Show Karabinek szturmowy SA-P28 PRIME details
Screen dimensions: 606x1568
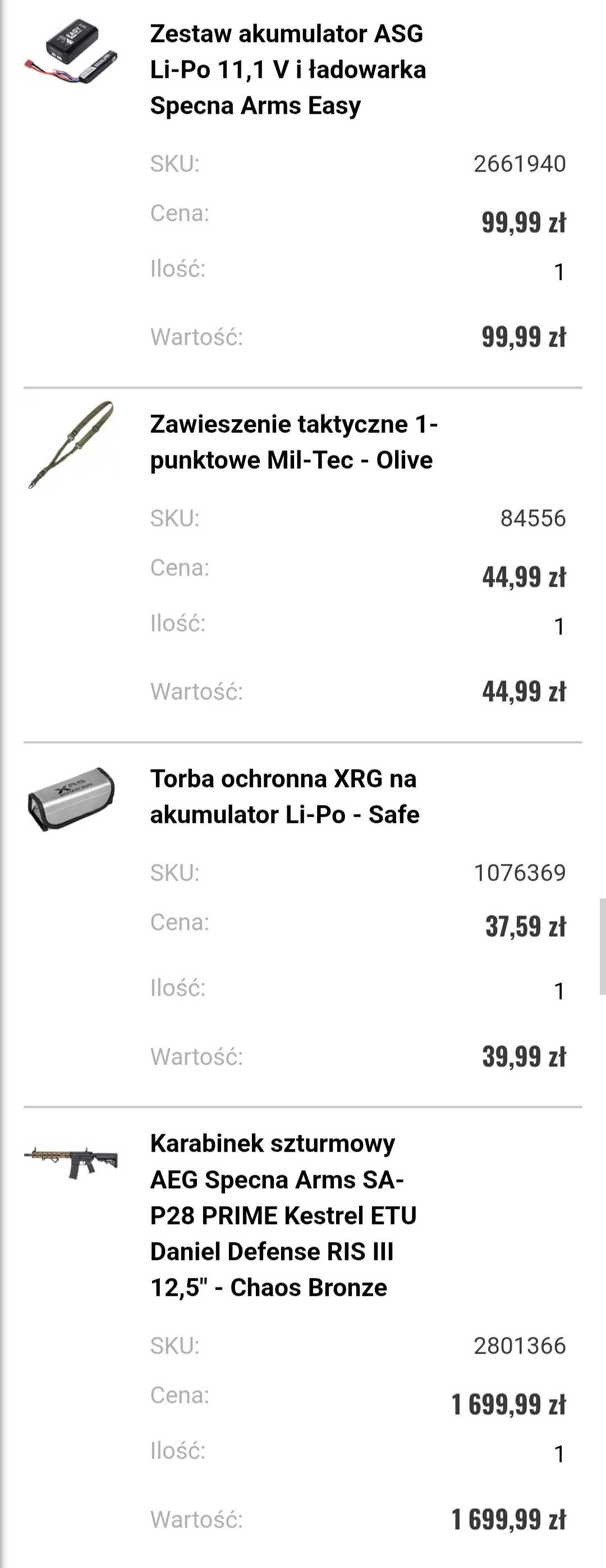pyautogui.click(x=283, y=1215)
